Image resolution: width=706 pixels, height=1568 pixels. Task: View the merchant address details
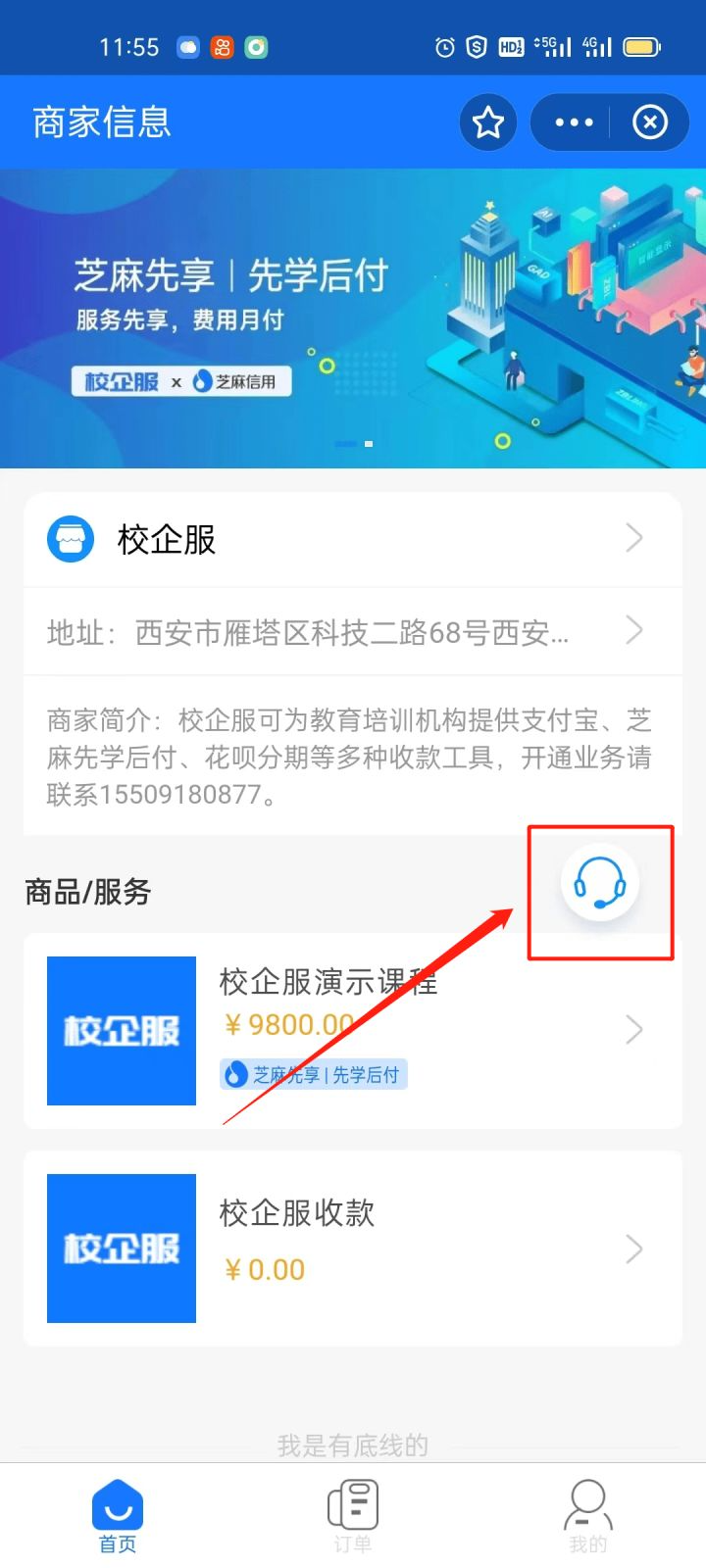[353, 632]
